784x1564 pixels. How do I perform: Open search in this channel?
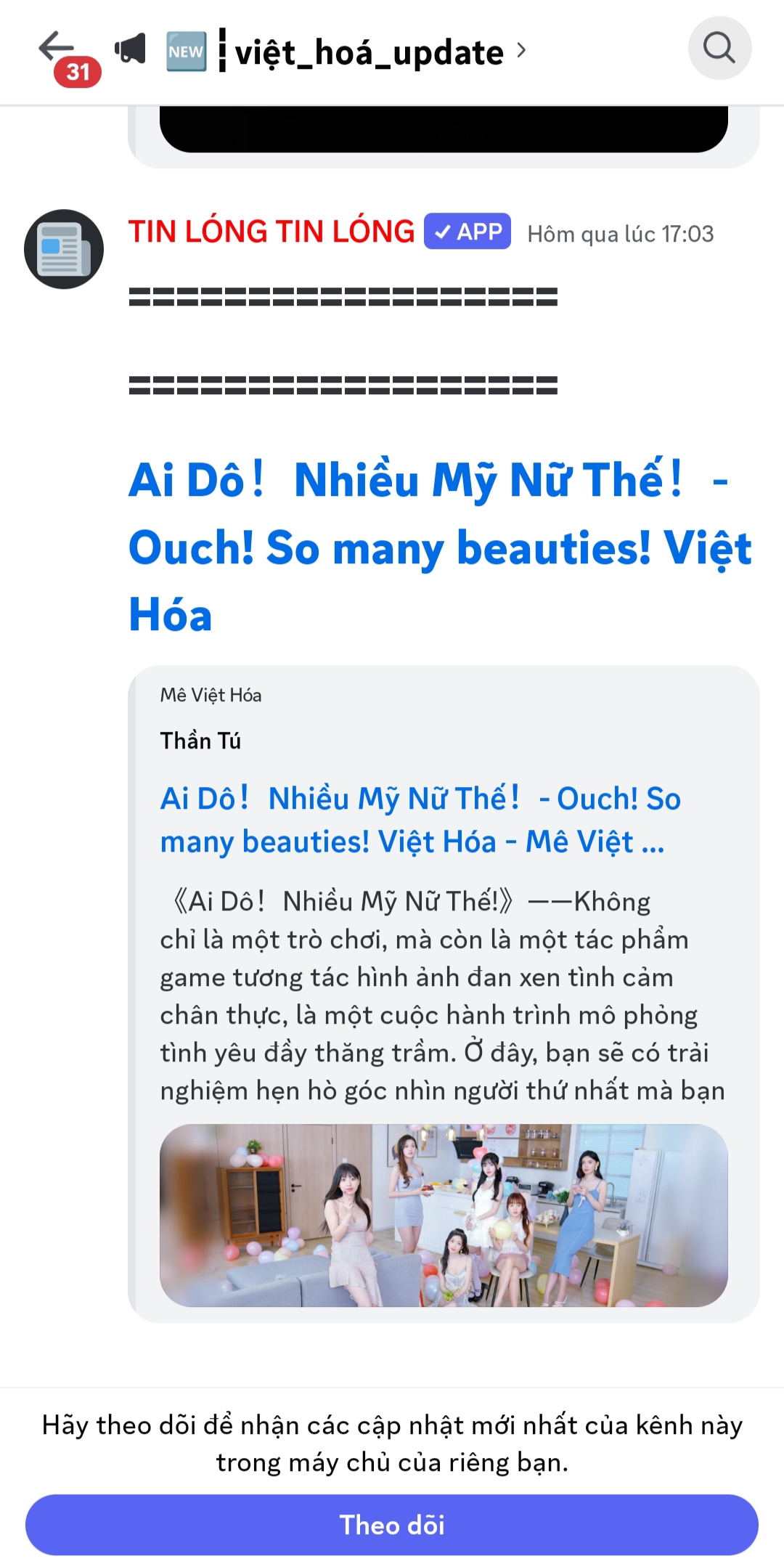click(x=719, y=49)
